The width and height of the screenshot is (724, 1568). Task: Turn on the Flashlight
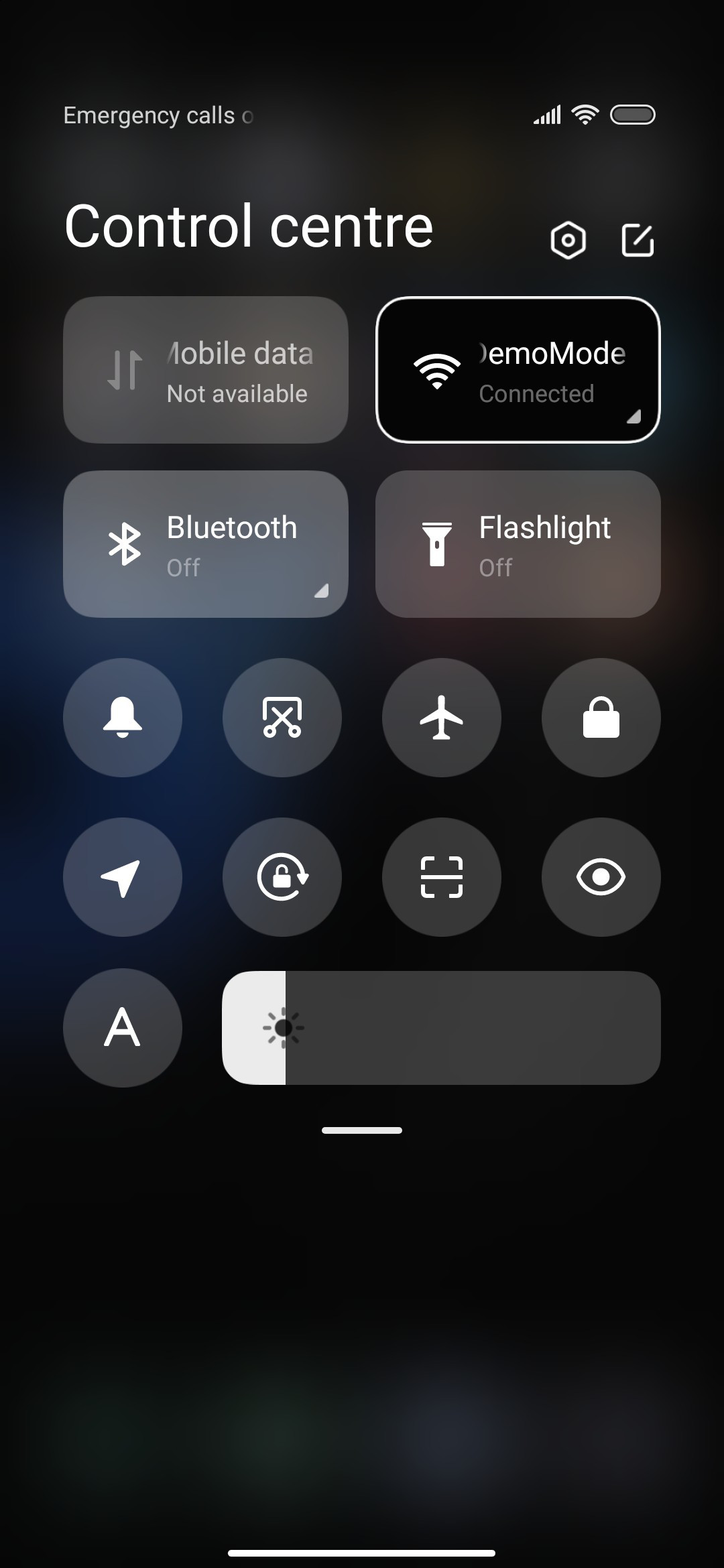[x=518, y=544]
